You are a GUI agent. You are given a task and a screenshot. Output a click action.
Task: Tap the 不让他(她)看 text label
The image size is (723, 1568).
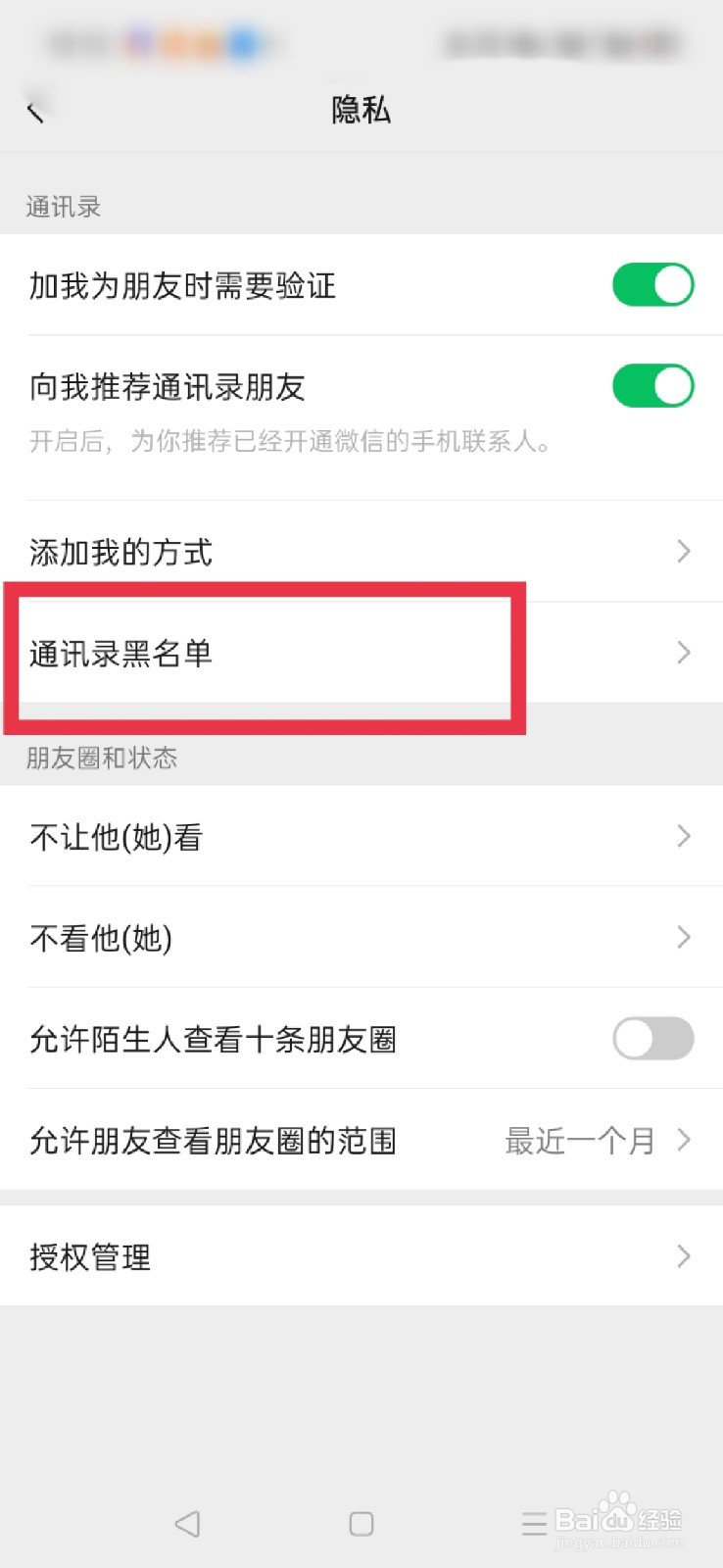click(115, 838)
